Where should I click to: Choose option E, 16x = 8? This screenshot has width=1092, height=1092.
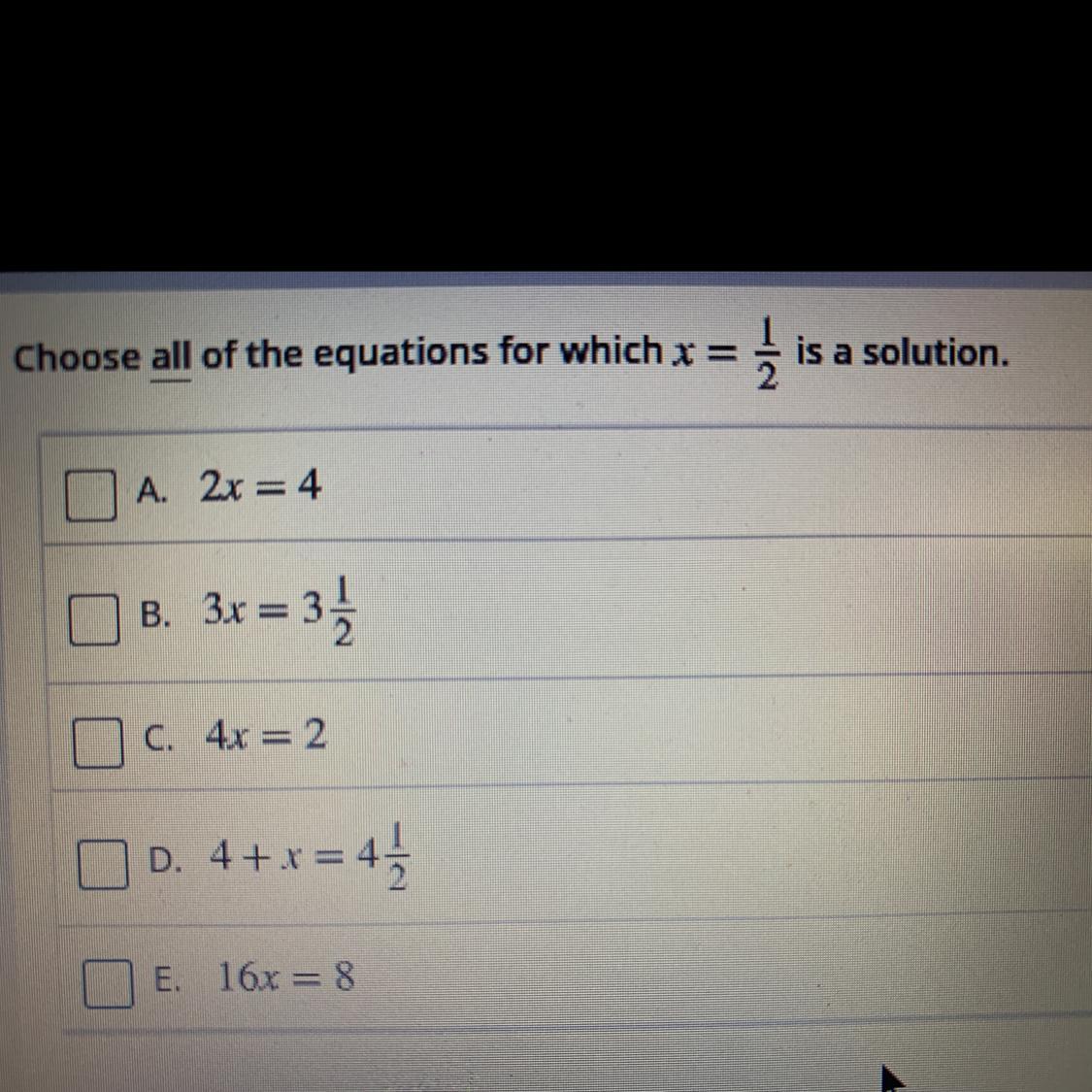[108, 982]
